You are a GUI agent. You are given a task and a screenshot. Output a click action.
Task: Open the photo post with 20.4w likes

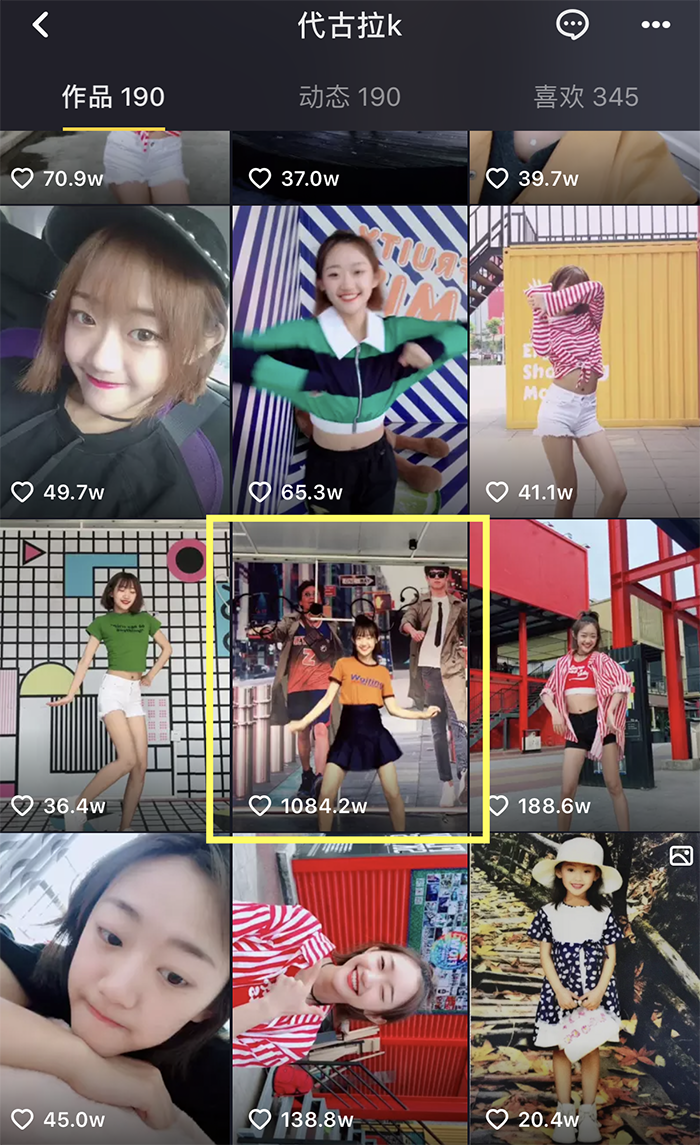585,990
